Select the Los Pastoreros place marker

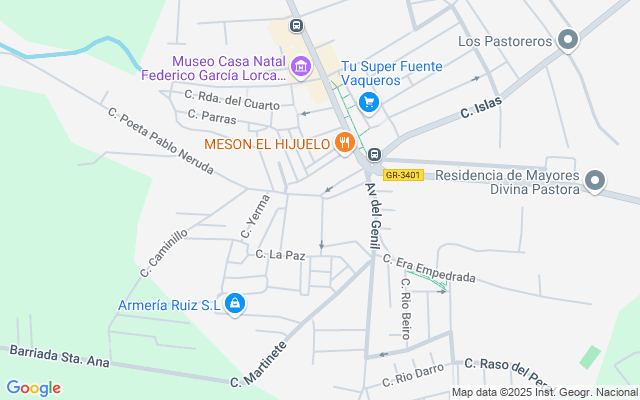569,41
